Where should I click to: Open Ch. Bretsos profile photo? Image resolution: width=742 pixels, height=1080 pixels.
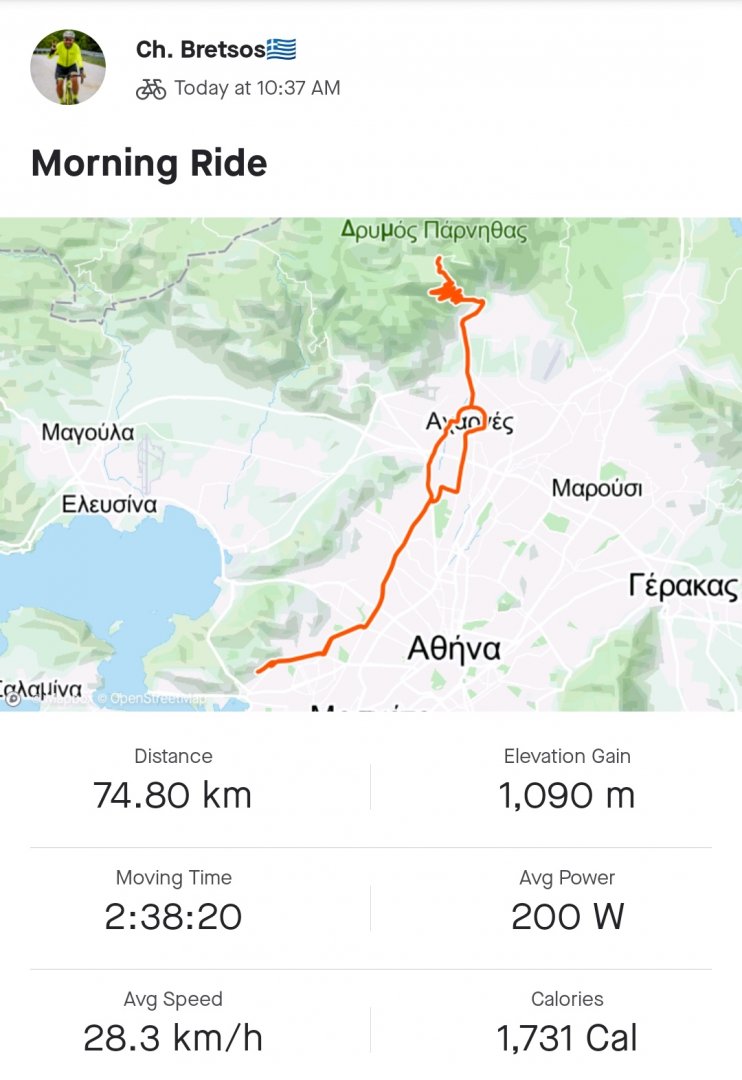click(68, 68)
